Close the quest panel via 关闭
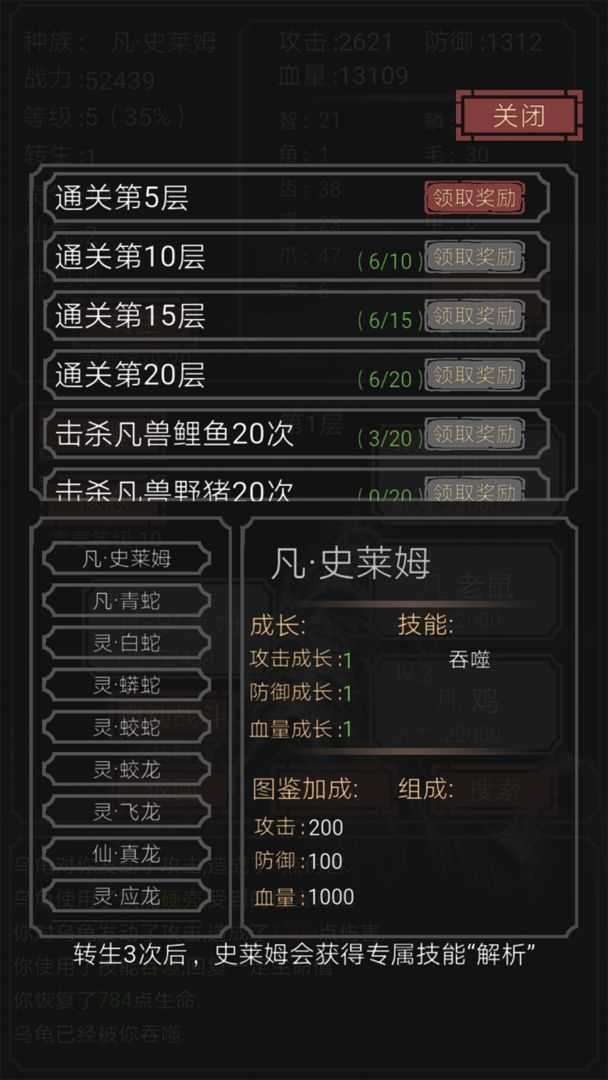This screenshot has height=1080, width=608. [518, 116]
